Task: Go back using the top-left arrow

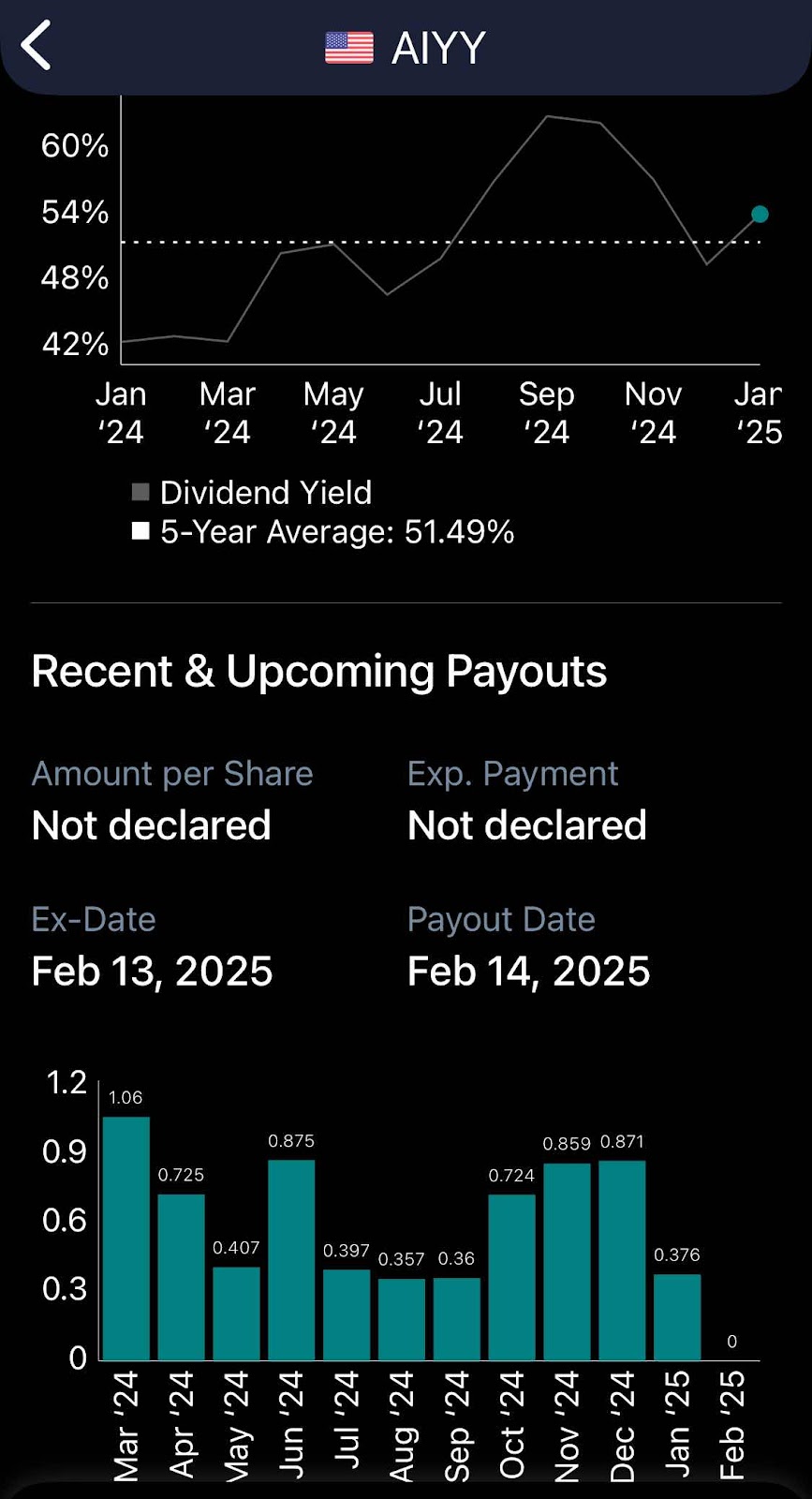Action: click(36, 46)
